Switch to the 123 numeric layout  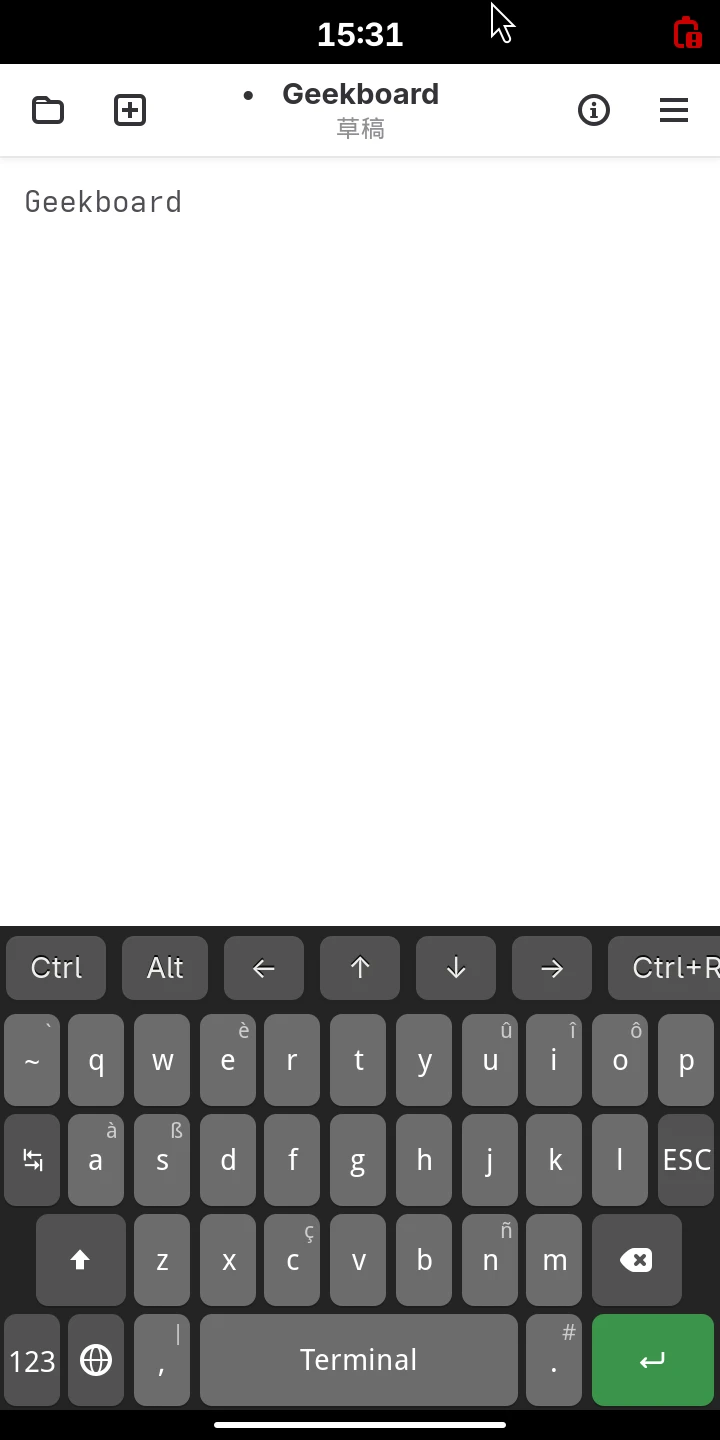[32, 1360]
